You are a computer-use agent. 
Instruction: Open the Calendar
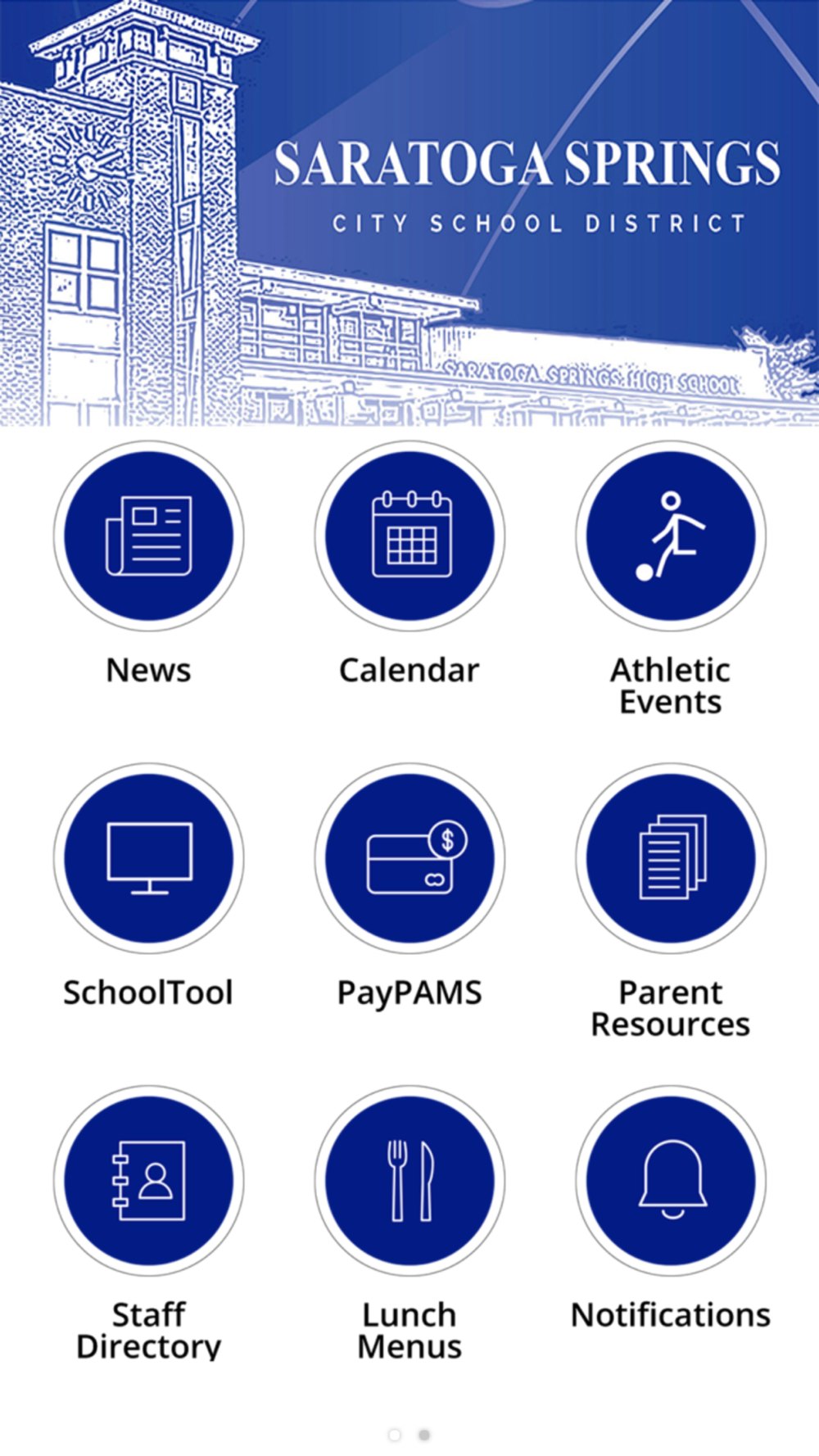pyautogui.click(x=409, y=536)
